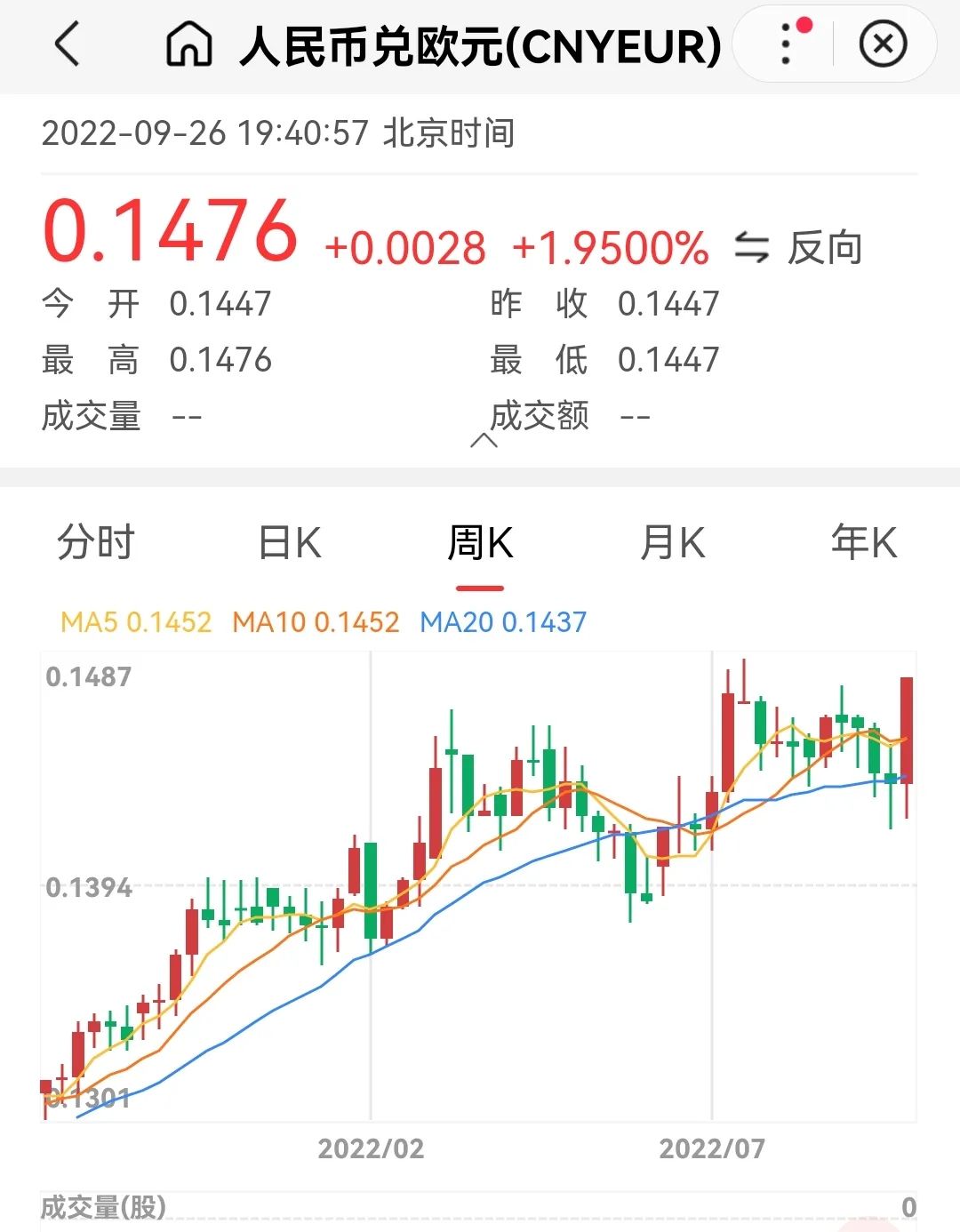
Task: Close the mini program
Action: coord(883,44)
